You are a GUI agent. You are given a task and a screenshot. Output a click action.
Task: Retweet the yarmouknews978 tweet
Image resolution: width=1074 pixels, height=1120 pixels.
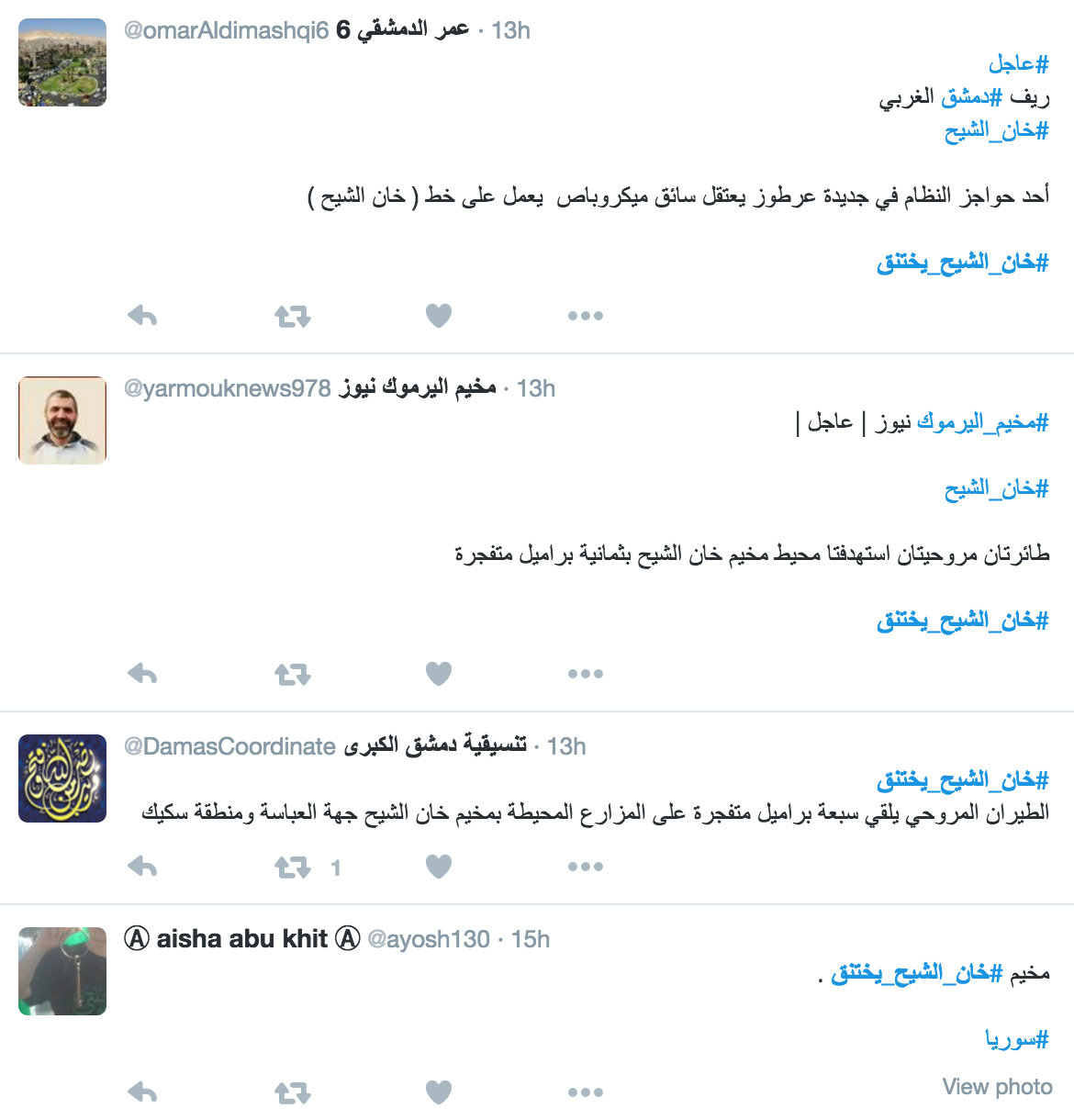click(x=292, y=675)
